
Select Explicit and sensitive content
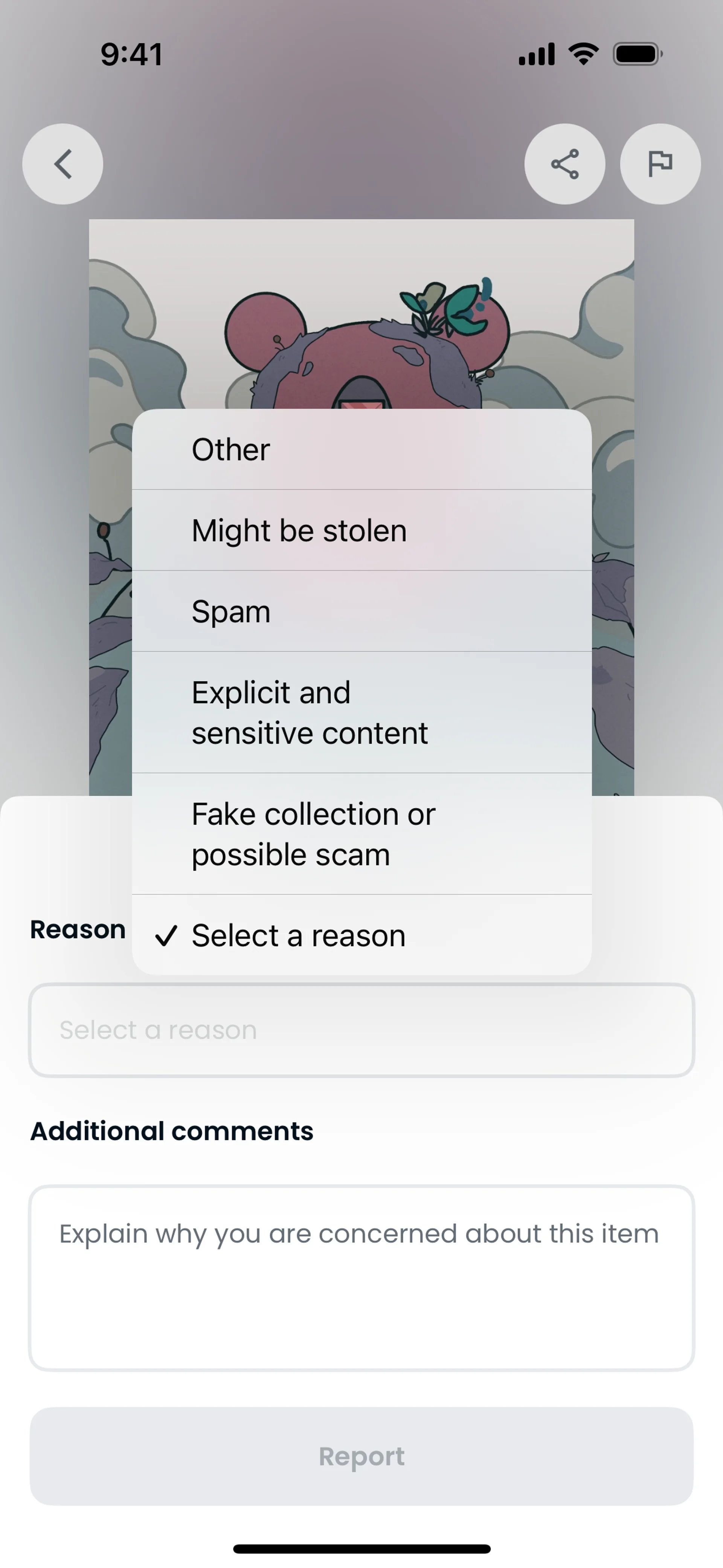pyautogui.click(x=361, y=712)
